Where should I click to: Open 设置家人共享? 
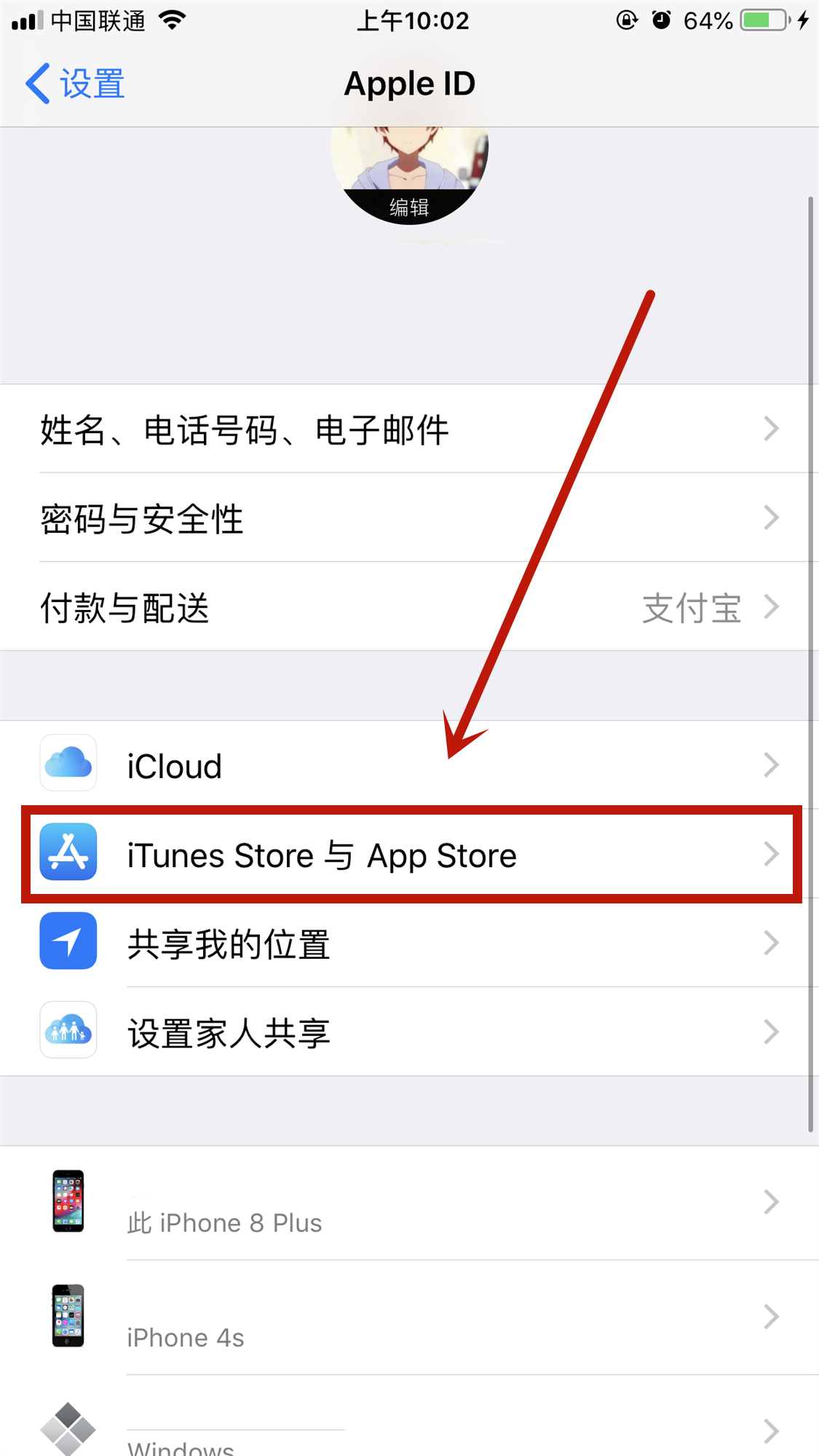[x=408, y=1032]
